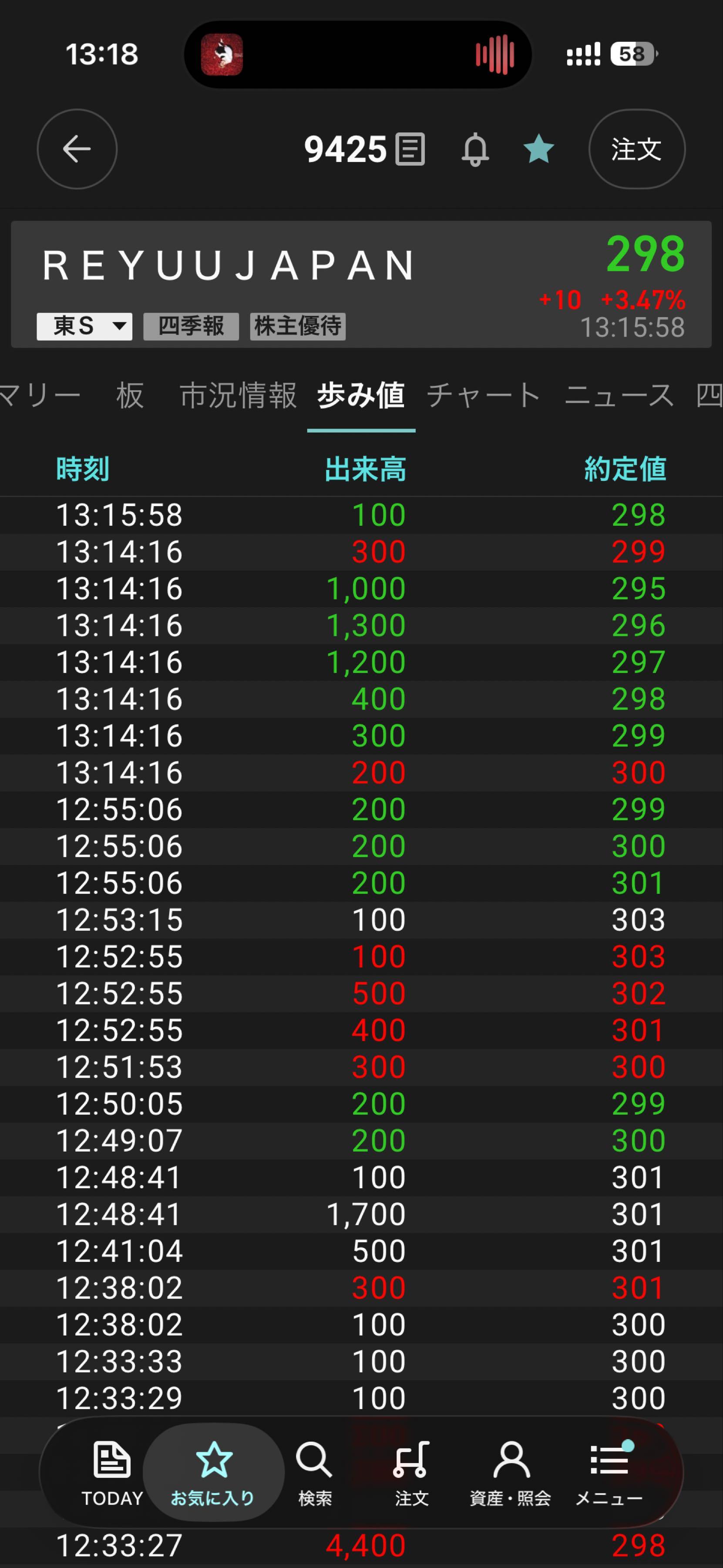The image size is (723, 1568).
Task: Open 注文 orders in bottom navigation
Action: coord(412,1473)
